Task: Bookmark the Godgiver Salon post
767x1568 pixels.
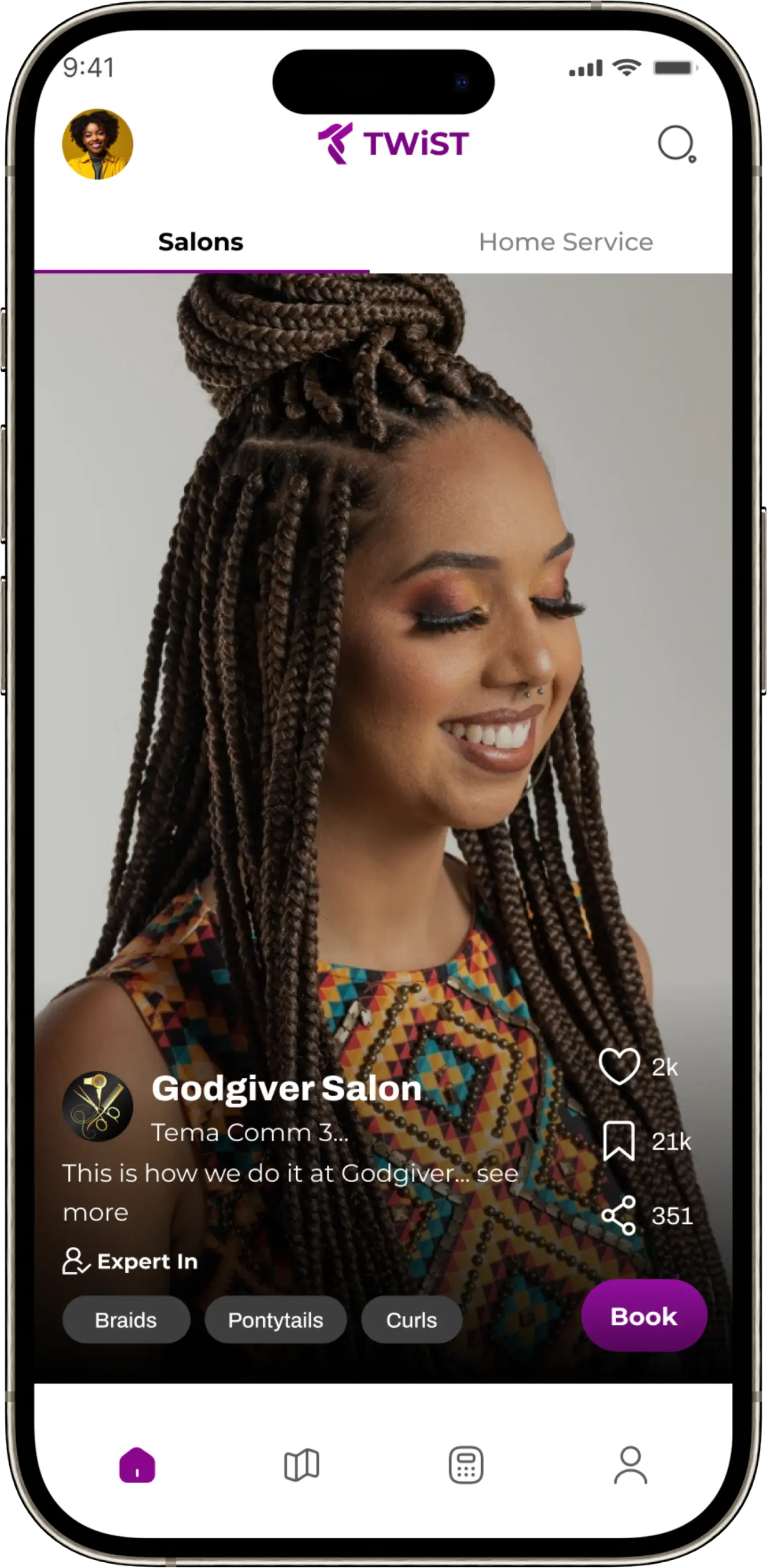Action: [619, 1141]
